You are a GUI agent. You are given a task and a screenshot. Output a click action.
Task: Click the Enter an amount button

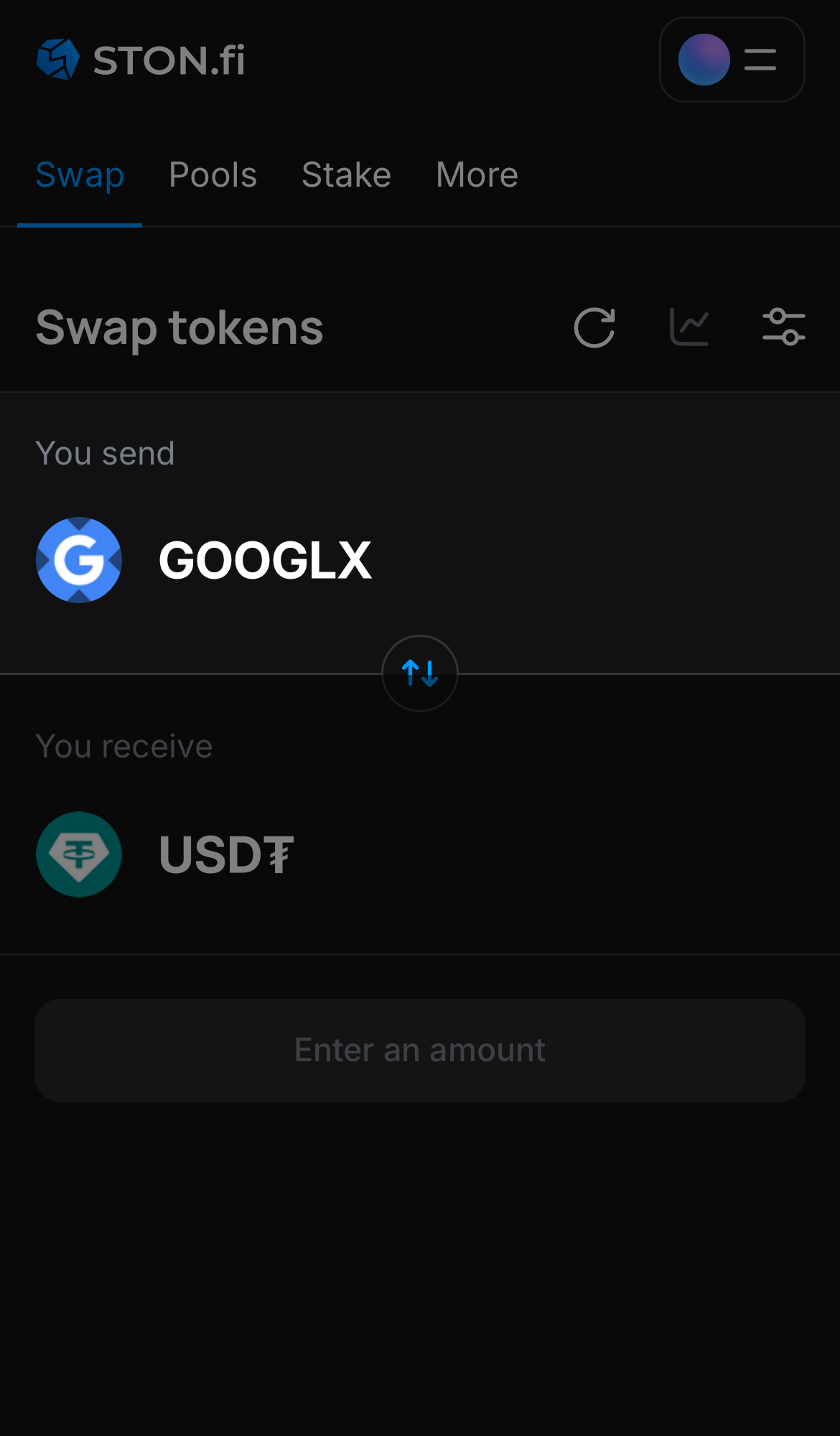[419, 1050]
